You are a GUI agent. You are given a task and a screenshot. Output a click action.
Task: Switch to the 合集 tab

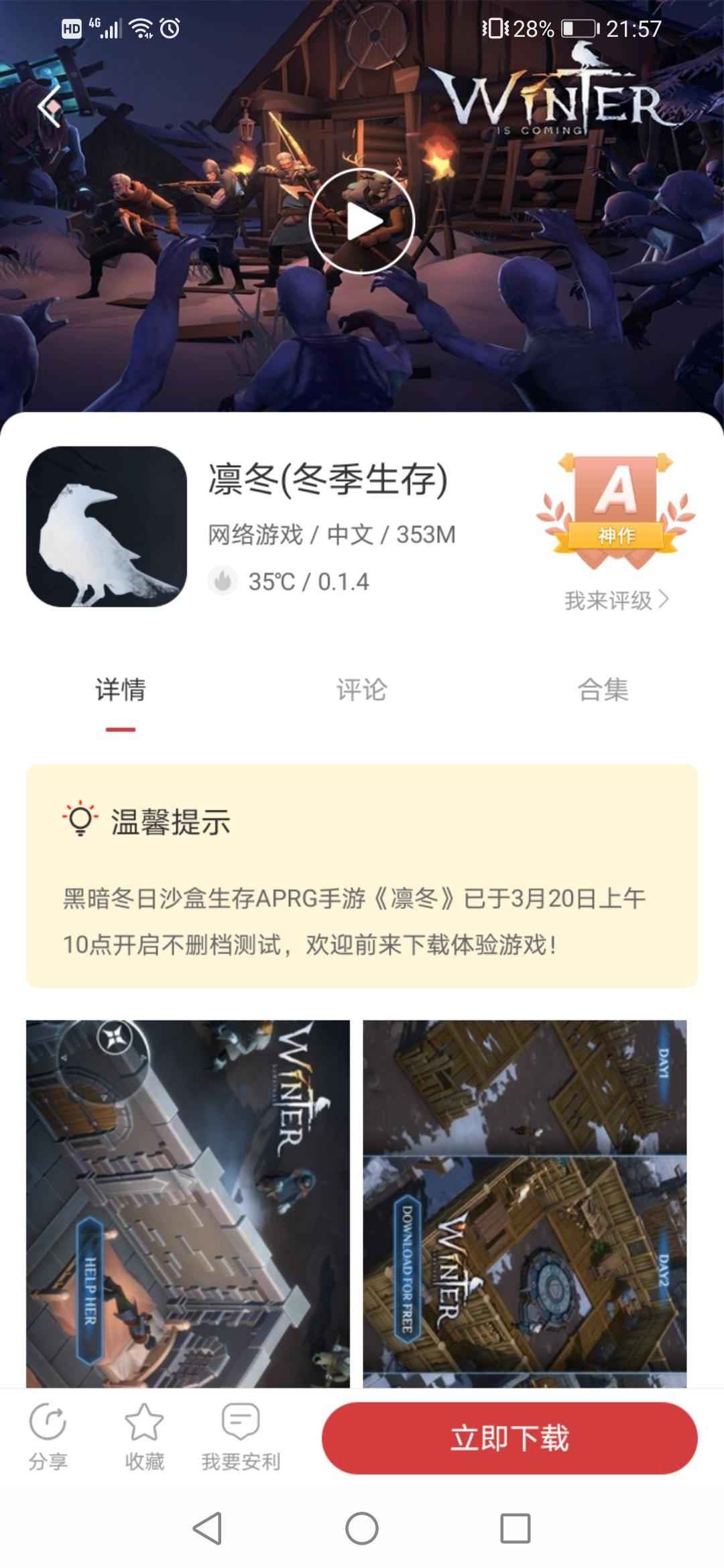[603, 690]
